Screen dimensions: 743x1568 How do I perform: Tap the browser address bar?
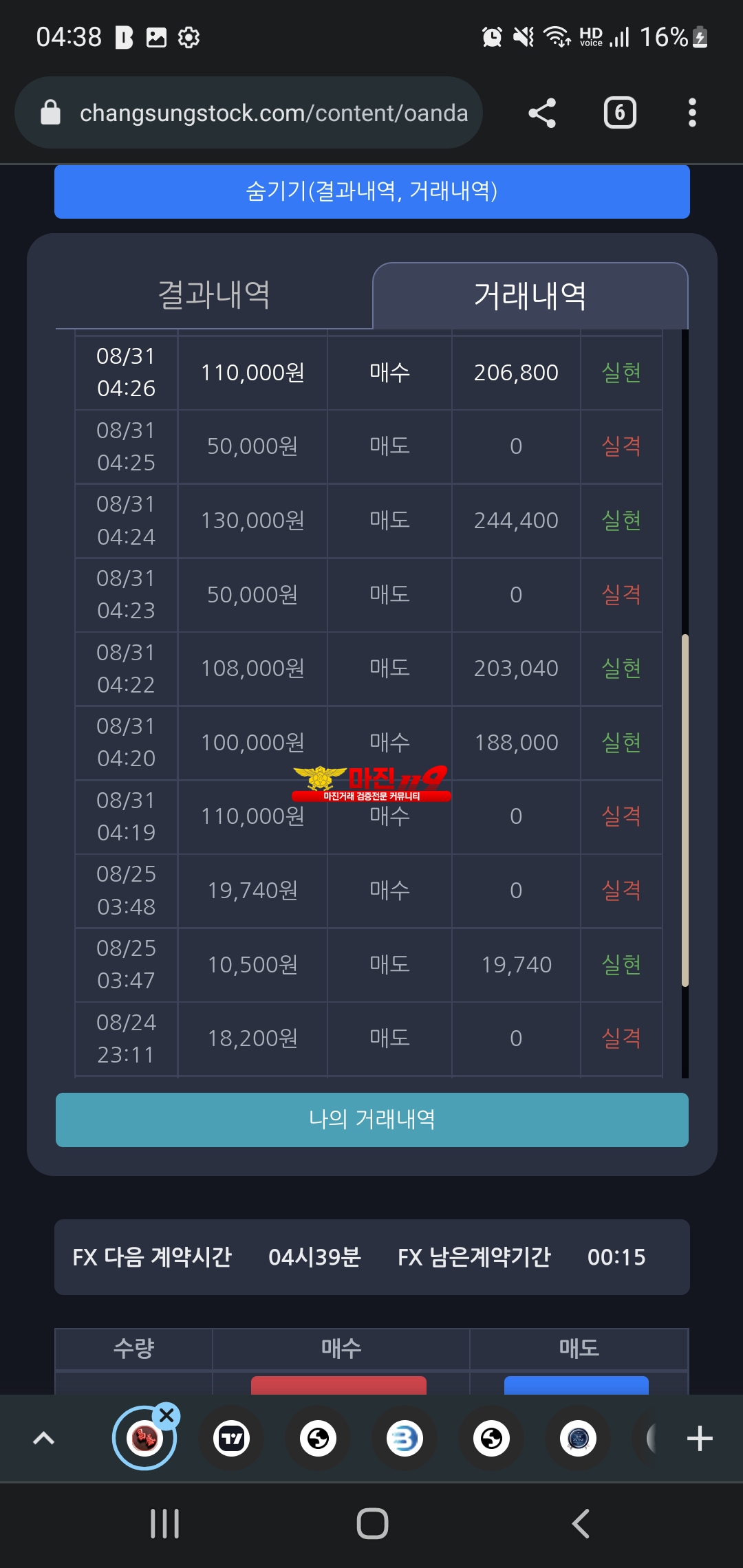click(248, 113)
